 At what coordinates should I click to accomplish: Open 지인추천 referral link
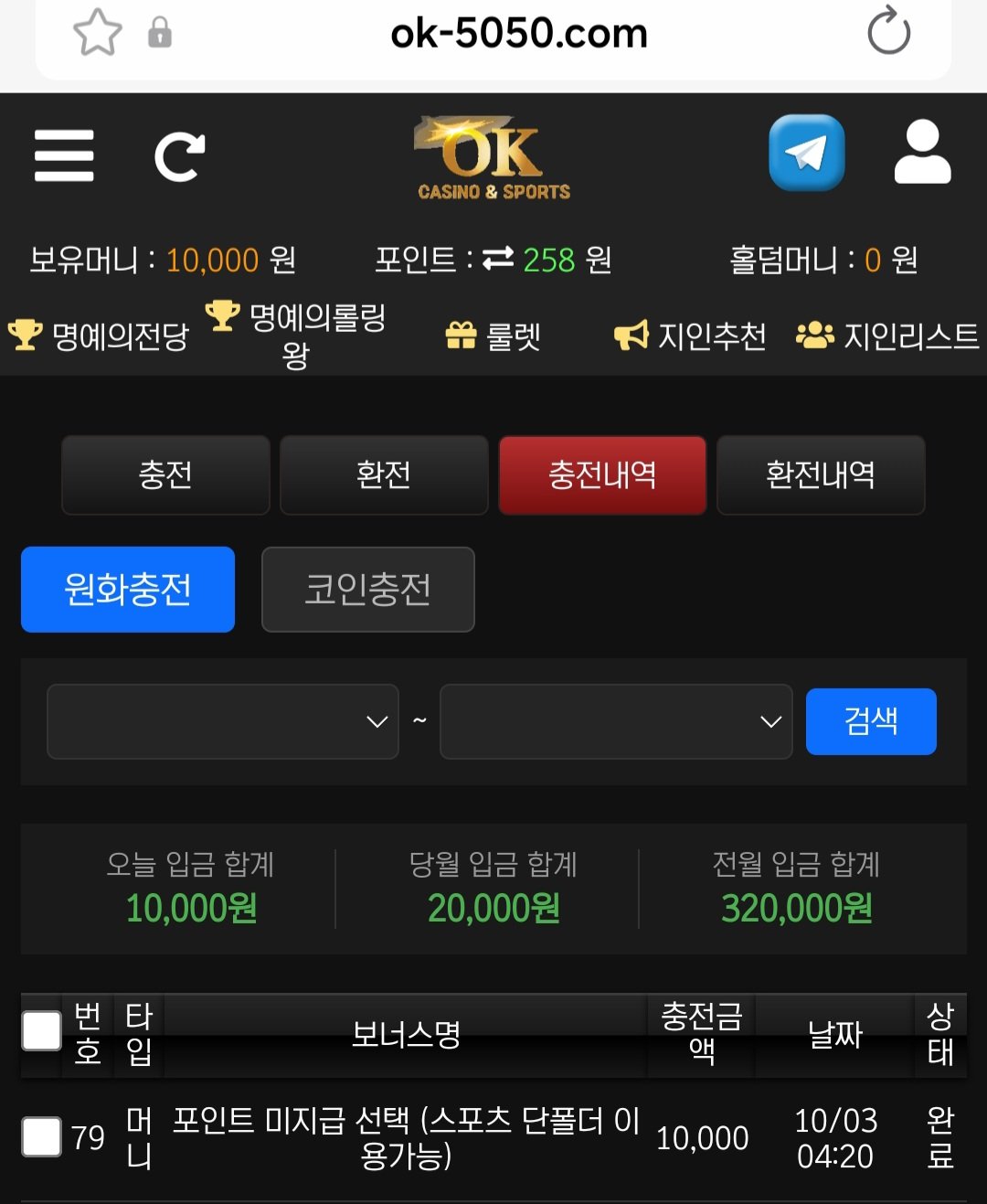click(690, 336)
